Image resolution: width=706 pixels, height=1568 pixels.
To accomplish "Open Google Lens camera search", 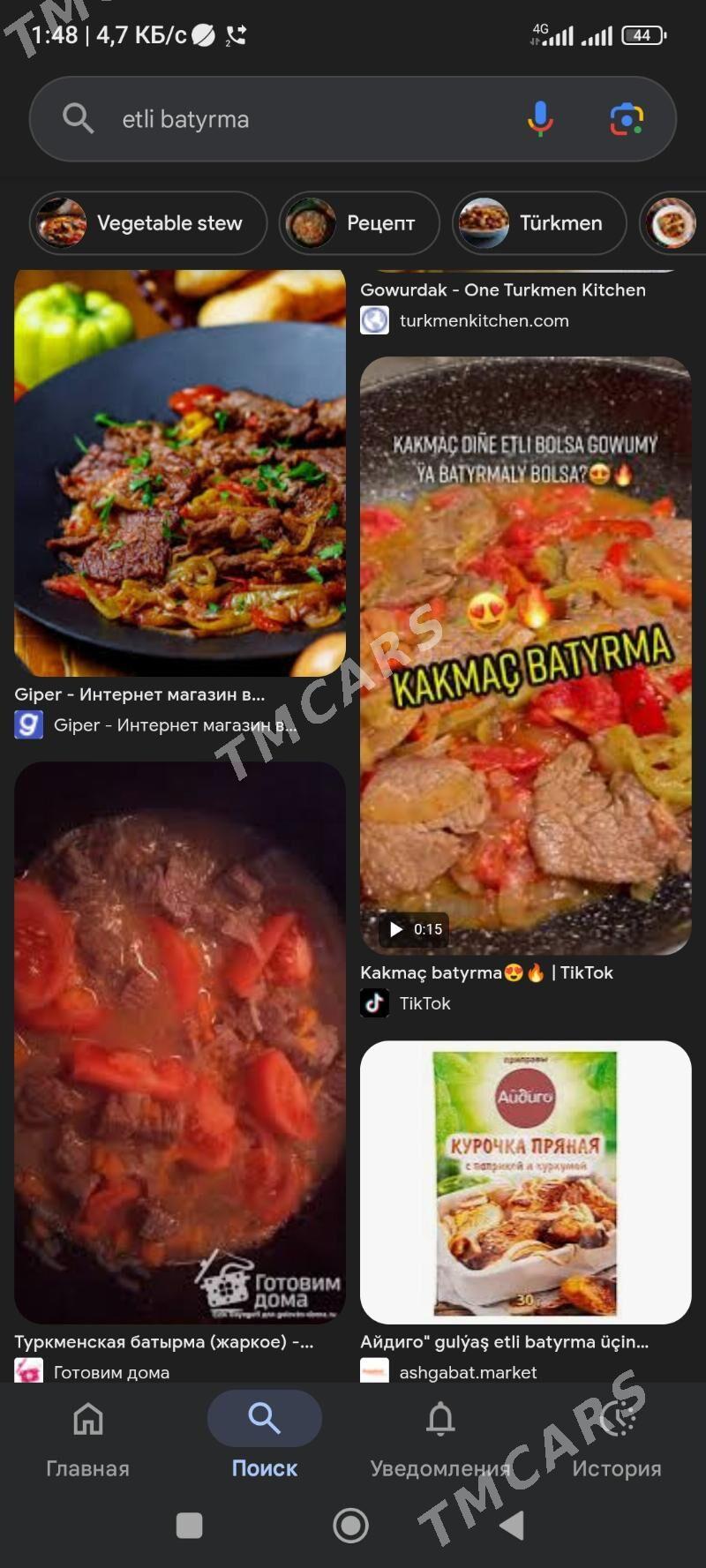I will click(627, 118).
